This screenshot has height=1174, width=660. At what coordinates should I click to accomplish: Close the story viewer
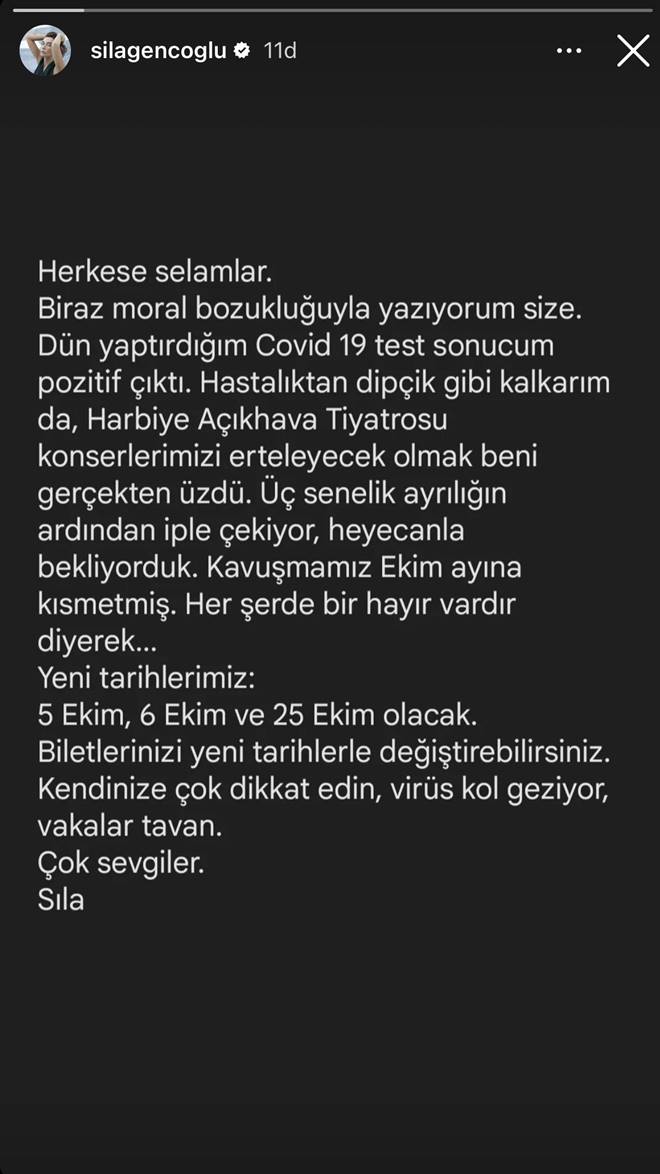point(633,51)
